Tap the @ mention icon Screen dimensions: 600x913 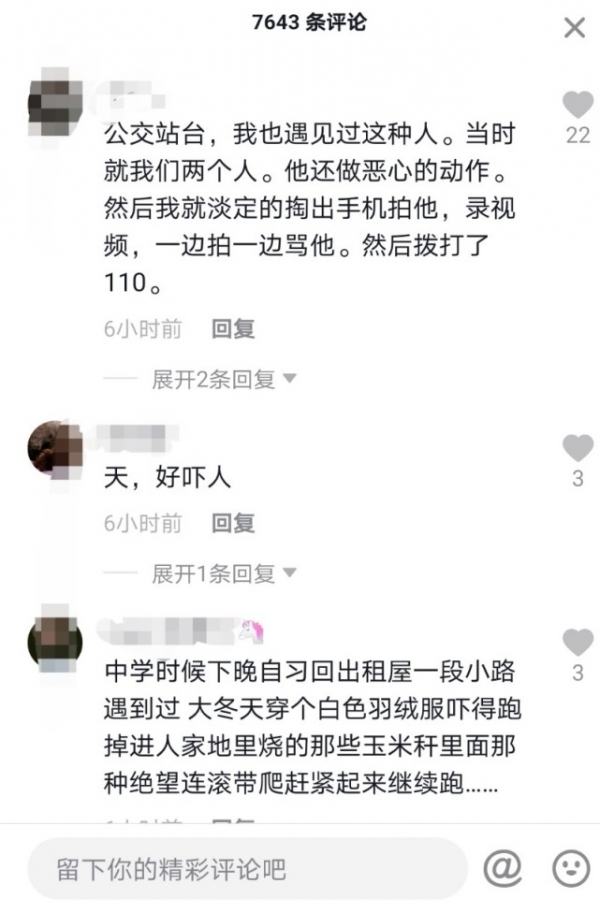coord(502,867)
